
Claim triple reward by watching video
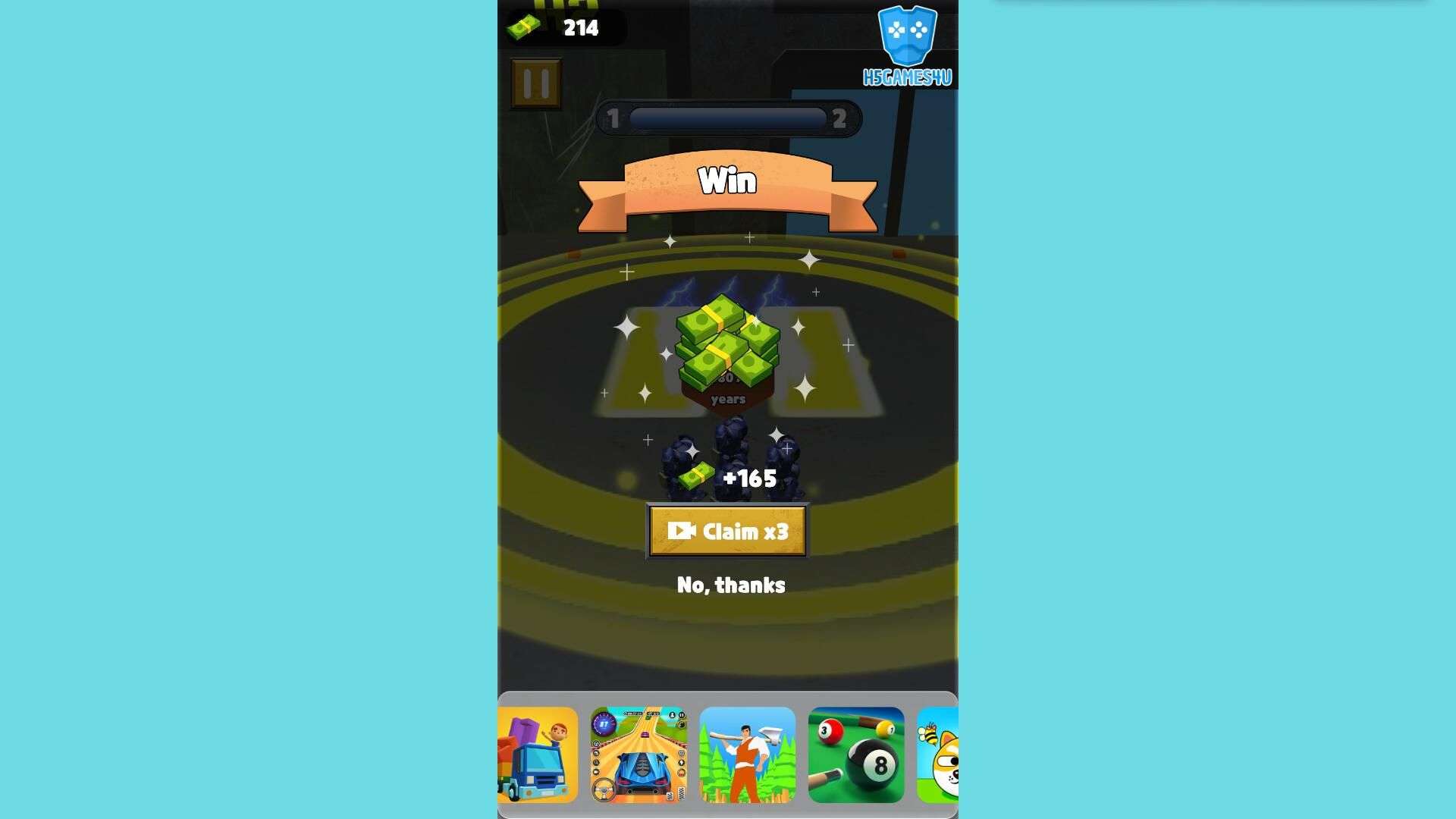[x=727, y=531]
